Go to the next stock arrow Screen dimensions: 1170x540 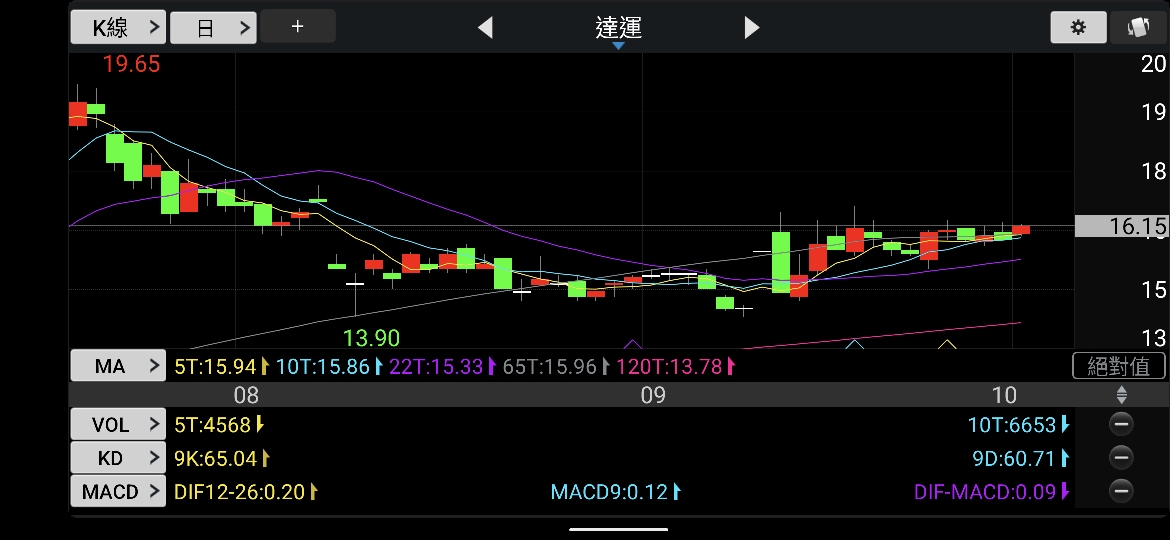pos(752,28)
